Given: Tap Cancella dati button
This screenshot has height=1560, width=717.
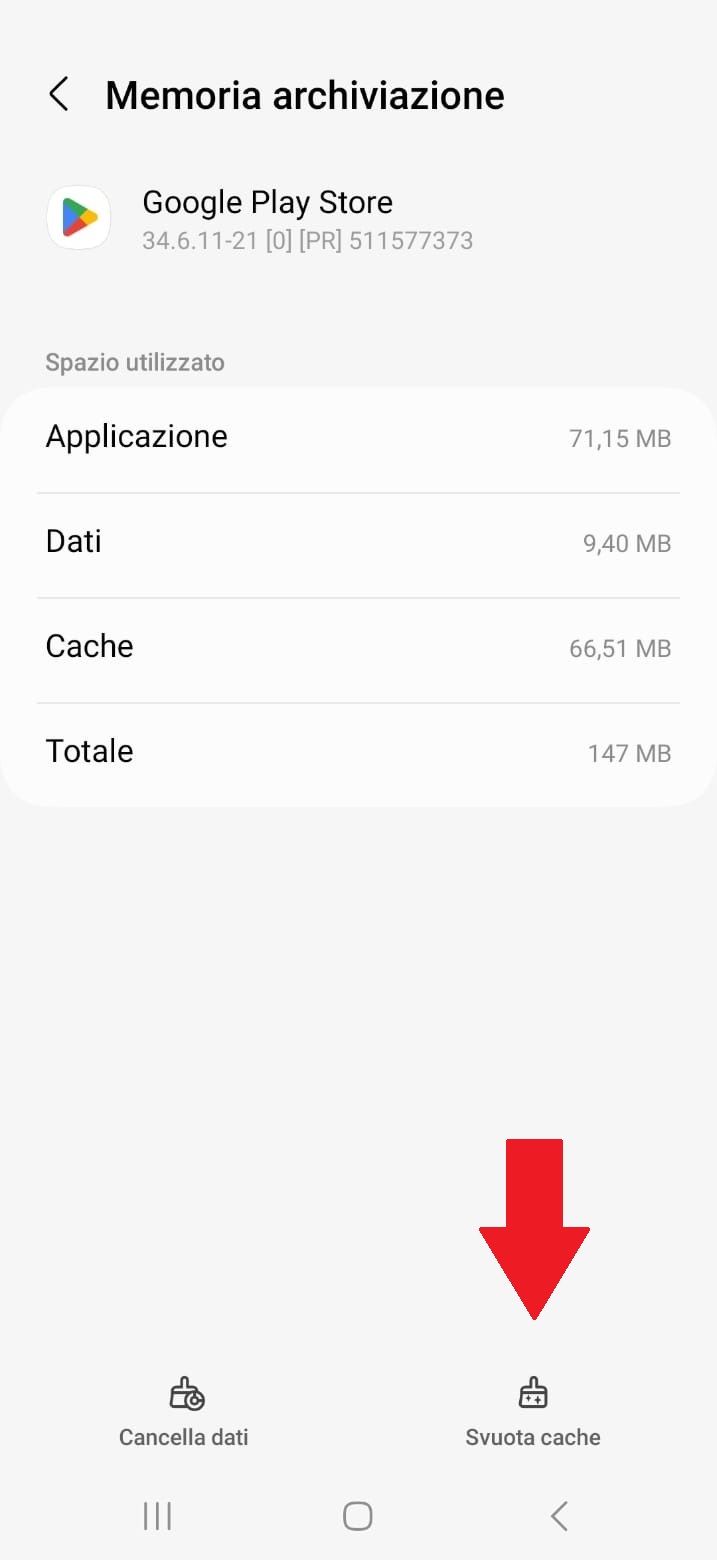Looking at the screenshot, I should pos(184,1413).
